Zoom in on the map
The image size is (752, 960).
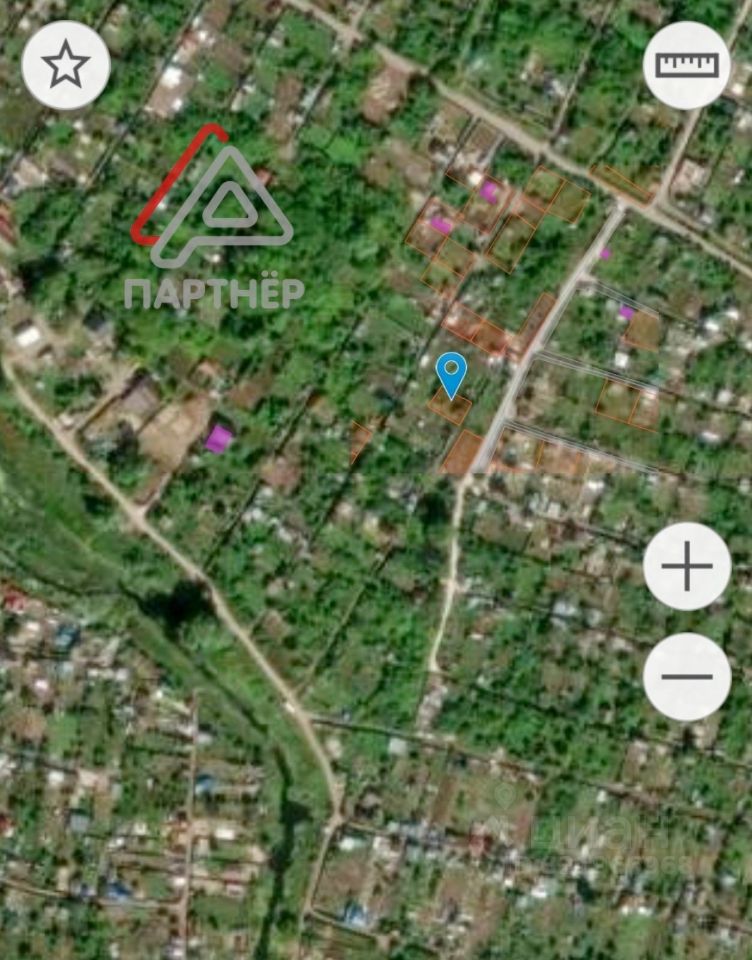click(x=687, y=566)
